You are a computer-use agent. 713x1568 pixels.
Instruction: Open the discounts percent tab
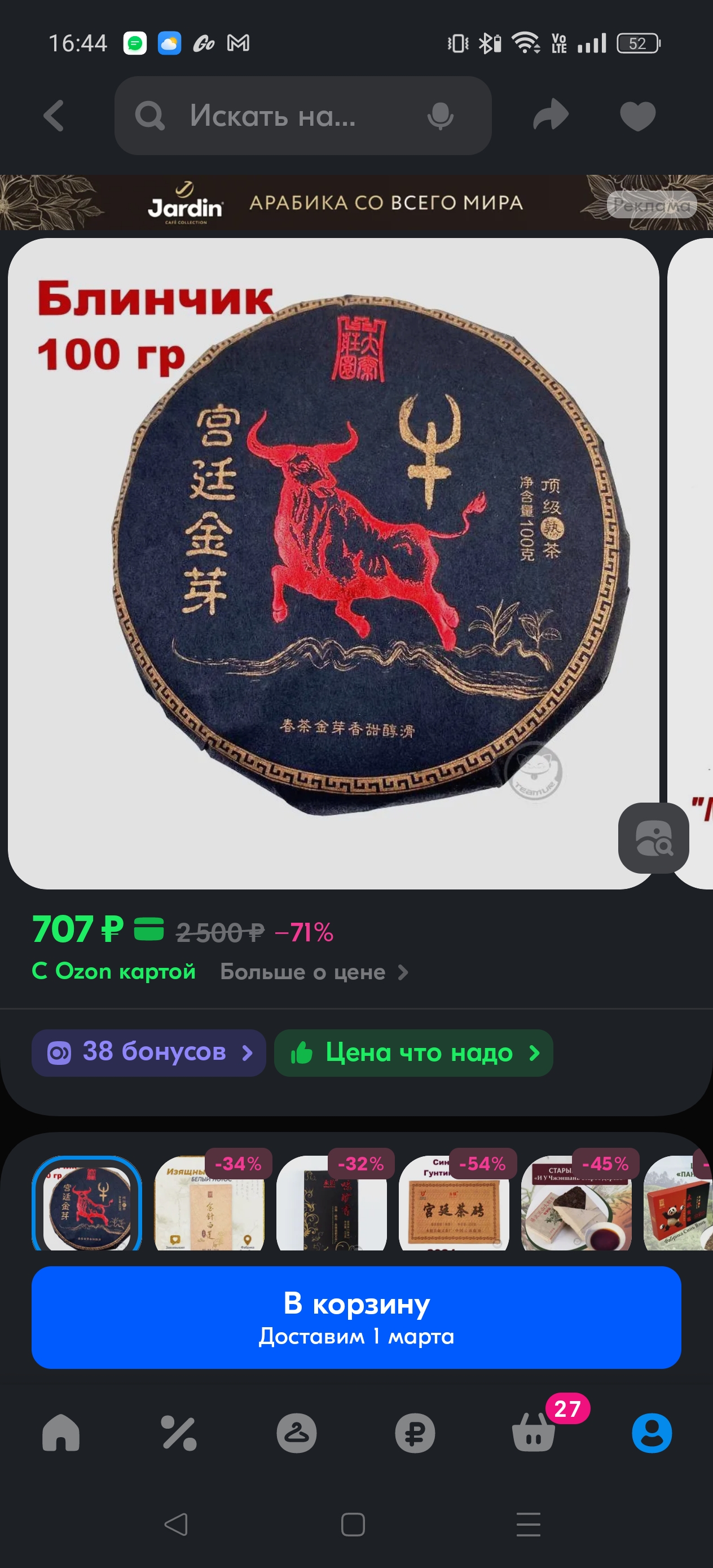[x=178, y=1433]
